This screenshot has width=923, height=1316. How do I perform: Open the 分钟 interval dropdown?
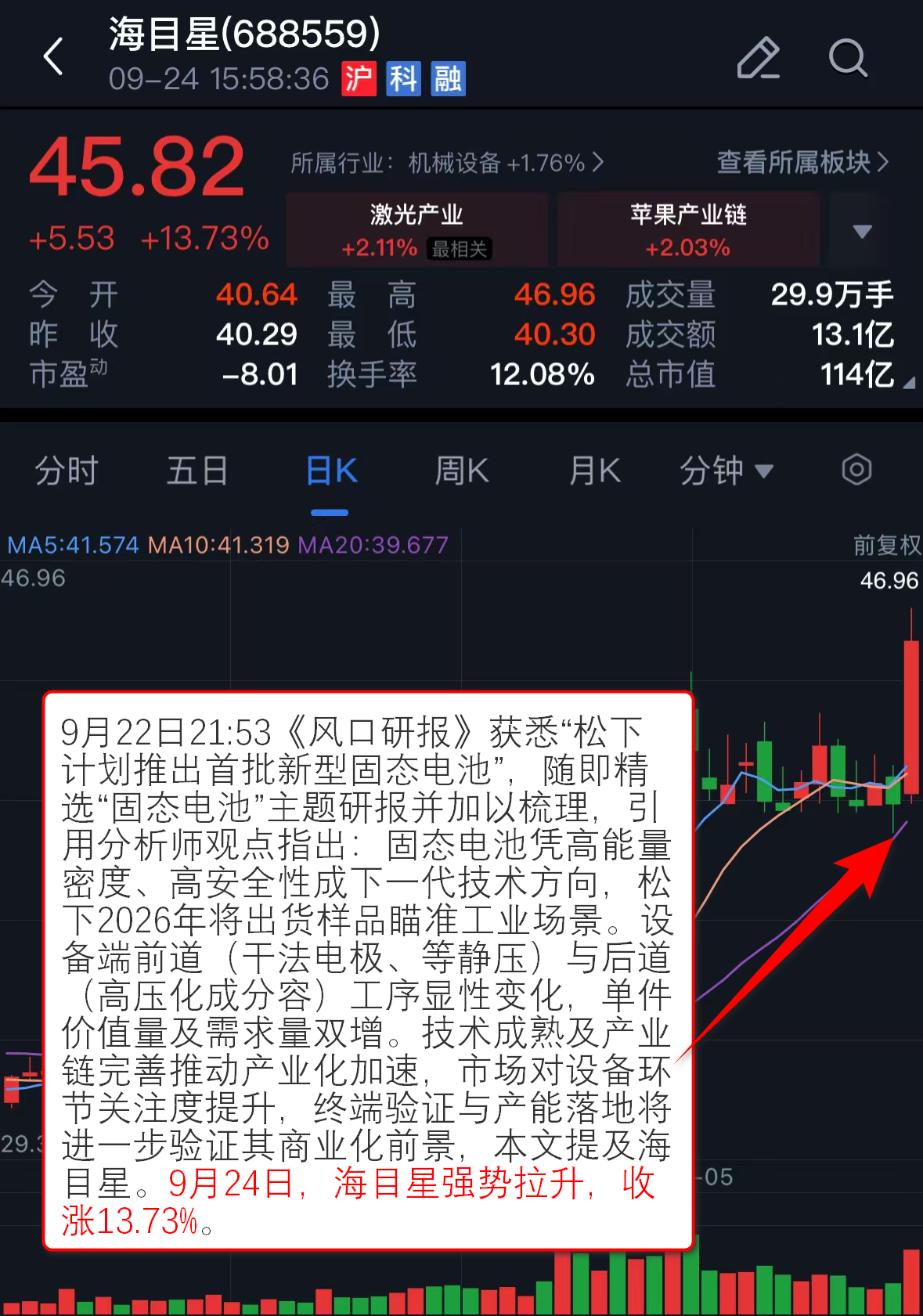click(726, 471)
